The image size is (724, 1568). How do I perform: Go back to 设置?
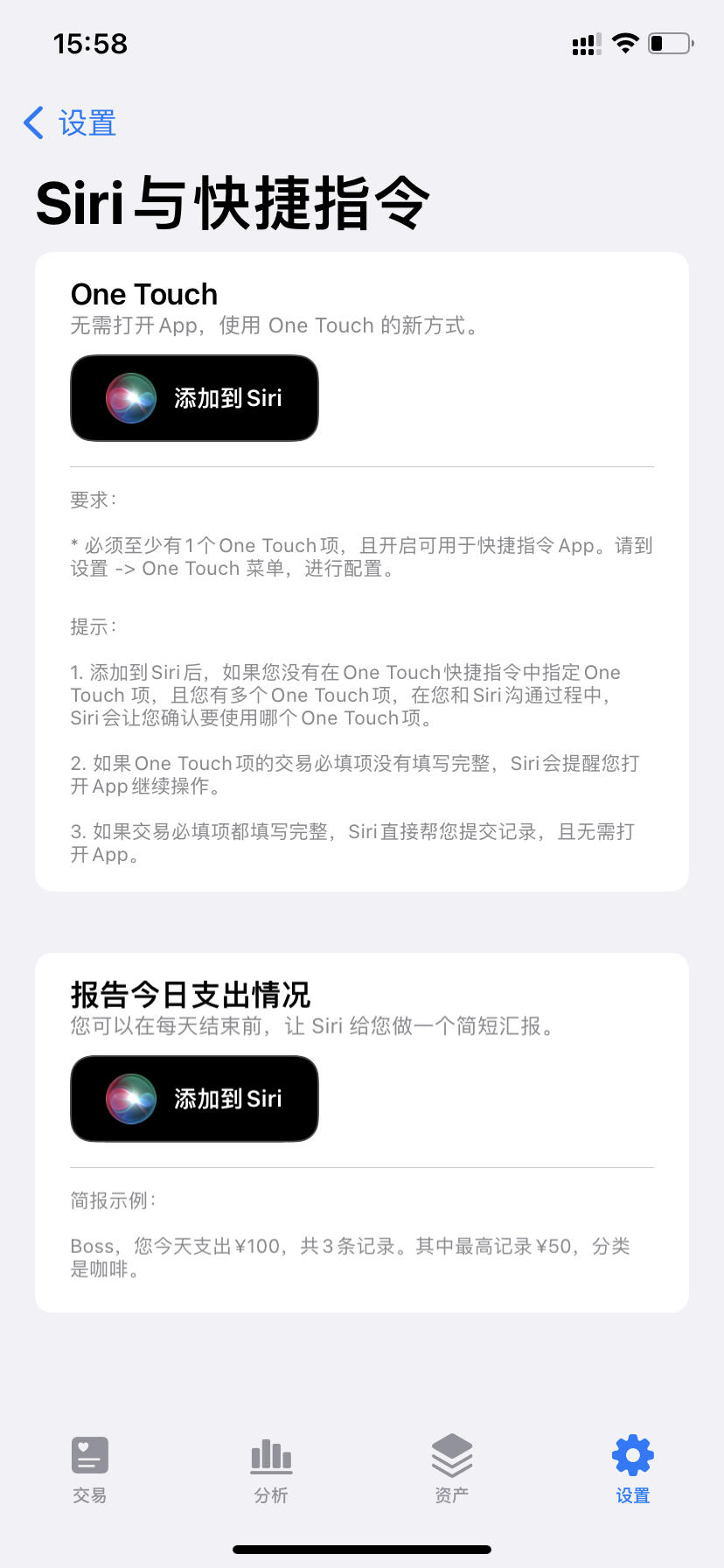[70, 123]
